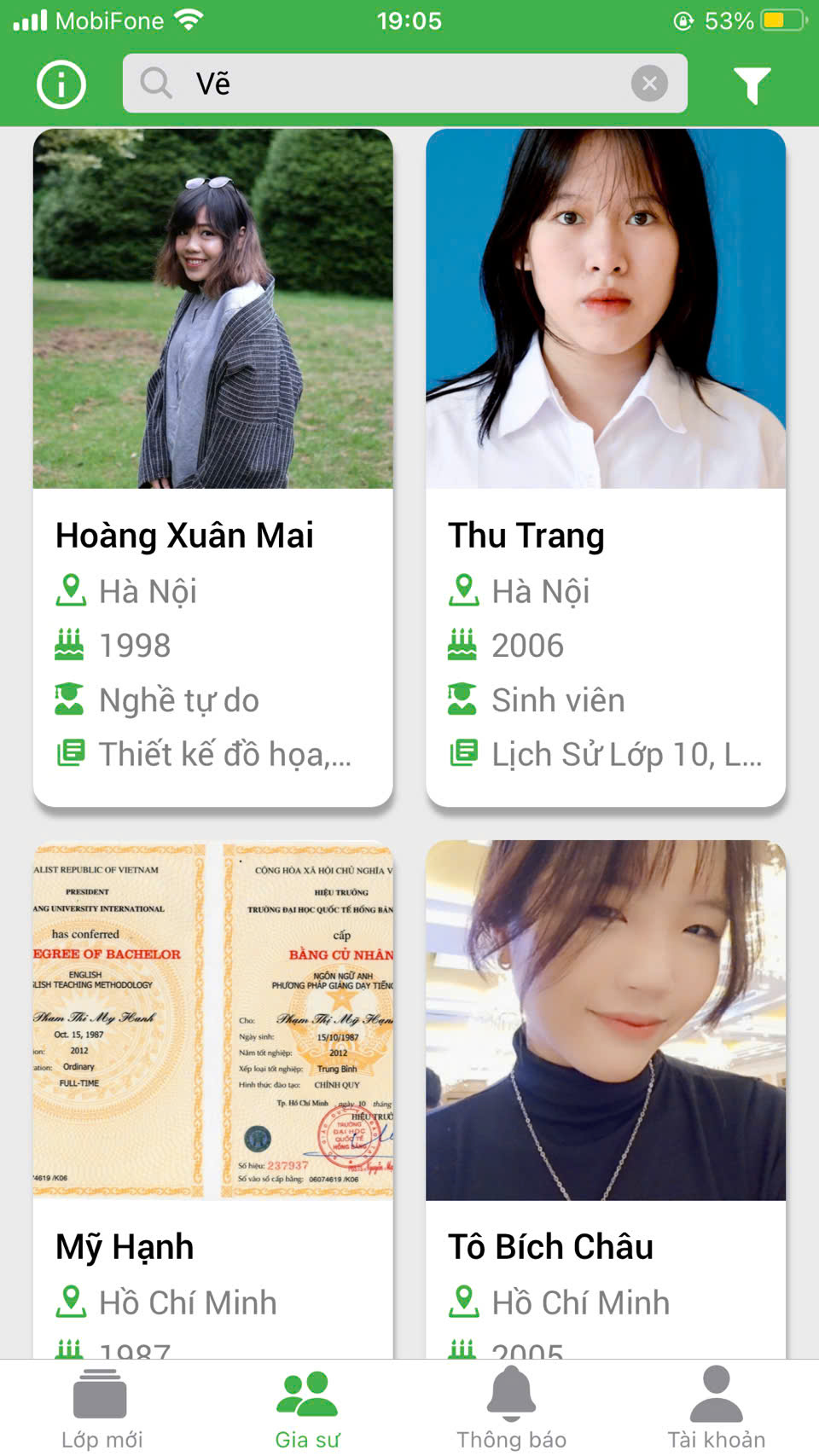819x1456 pixels.
Task: Go to the Gia sư tab
Action: [x=307, y=1408]
